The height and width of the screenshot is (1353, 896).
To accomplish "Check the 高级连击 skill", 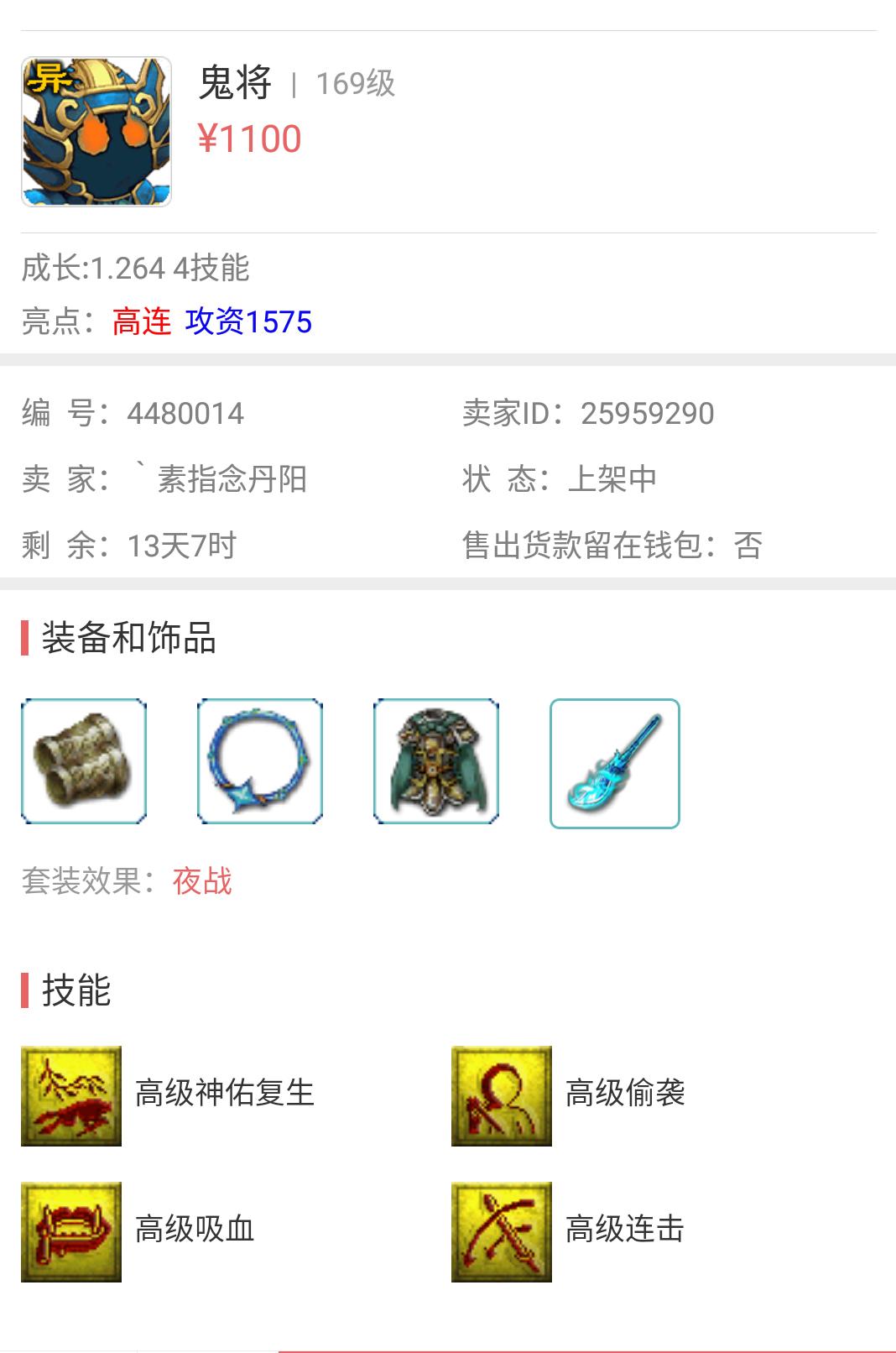I will 502,1231.
